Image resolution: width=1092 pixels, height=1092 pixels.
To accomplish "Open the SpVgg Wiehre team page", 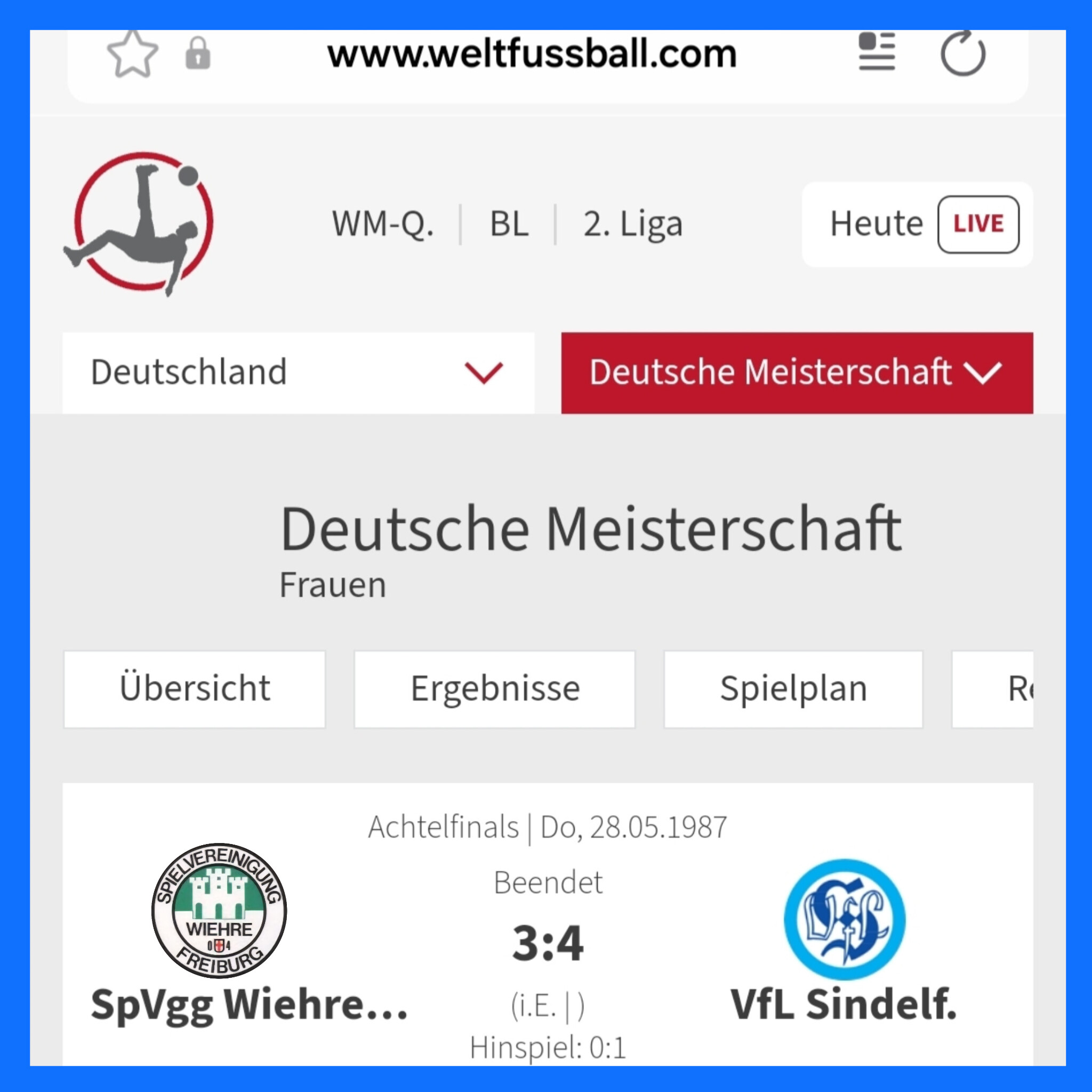I will [248, 1005].
